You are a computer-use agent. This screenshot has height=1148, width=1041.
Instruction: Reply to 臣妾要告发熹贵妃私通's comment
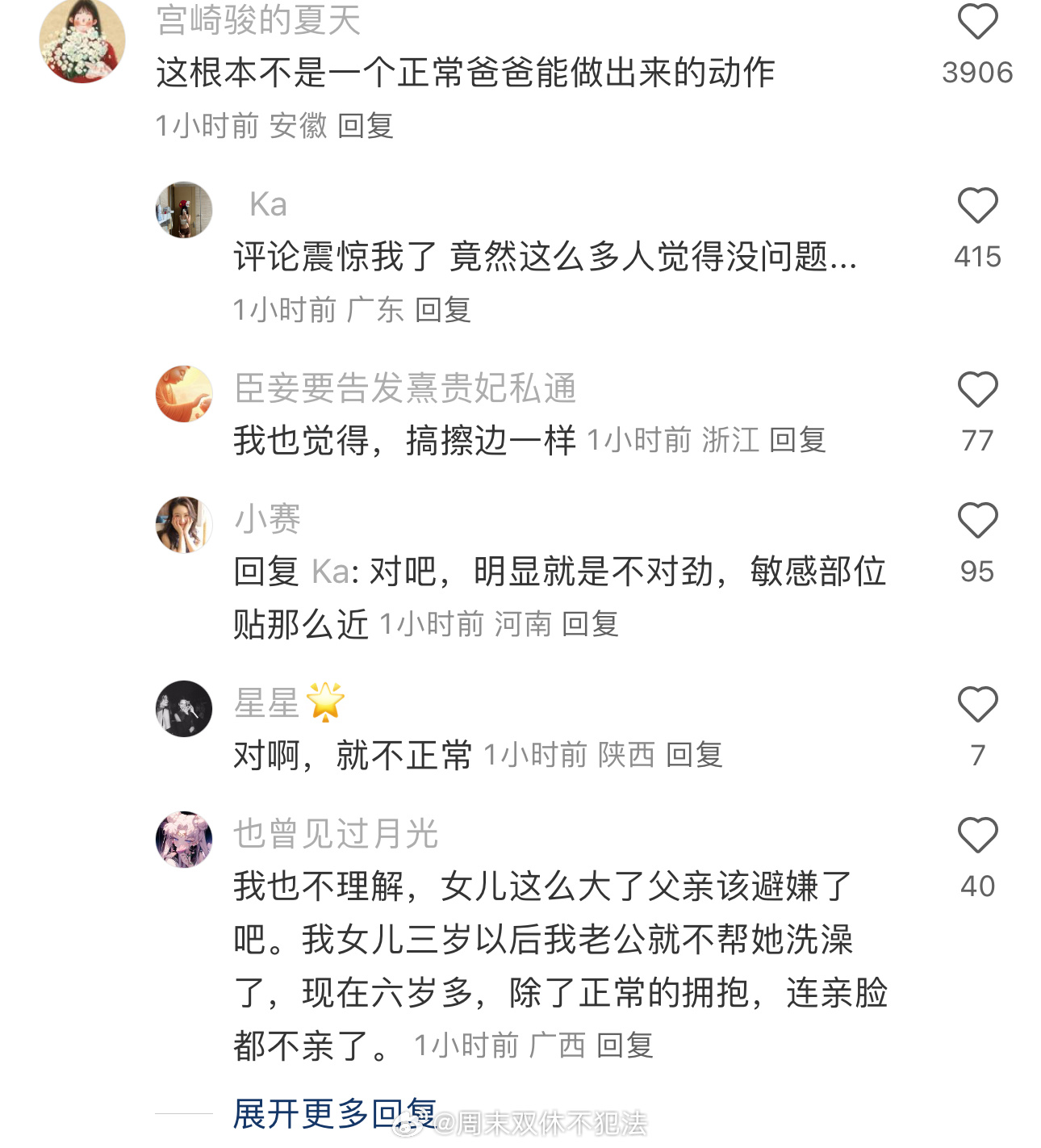[797, 441]
